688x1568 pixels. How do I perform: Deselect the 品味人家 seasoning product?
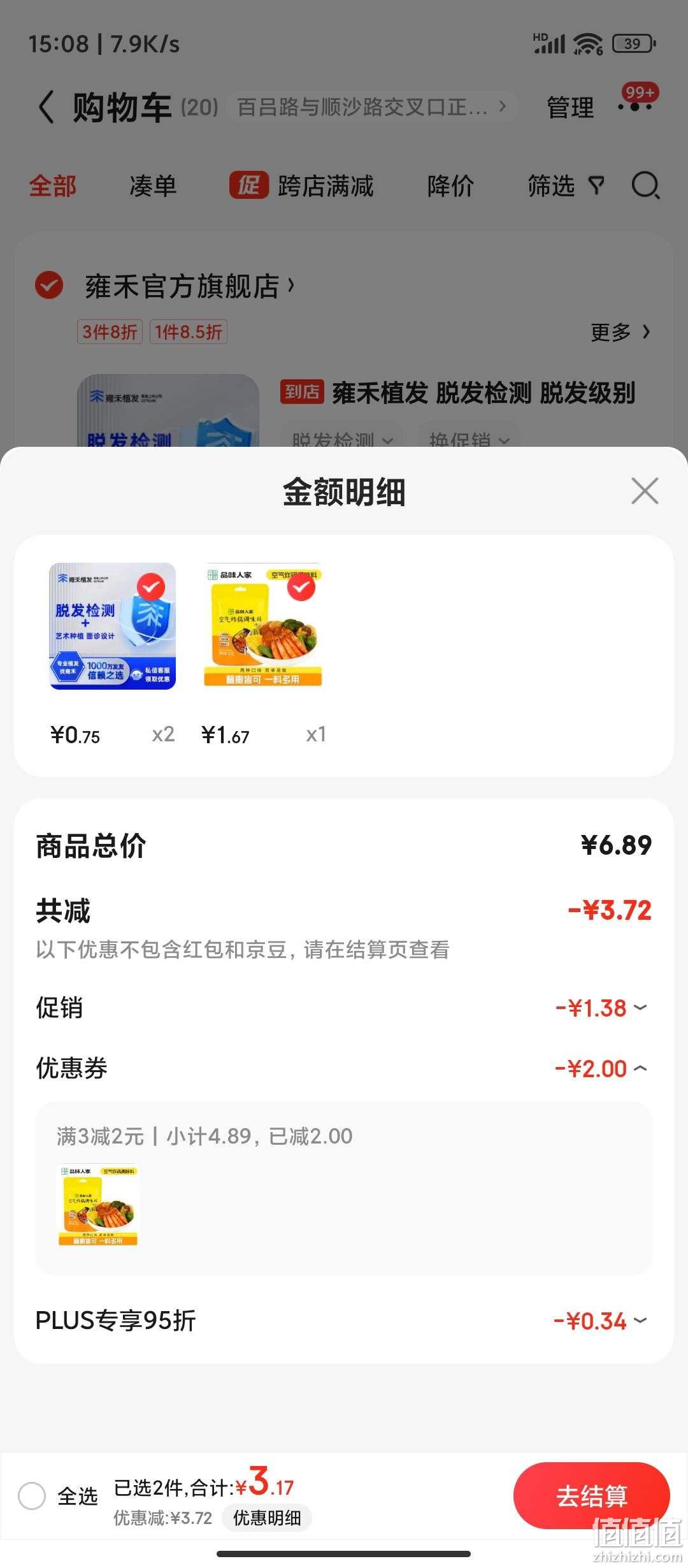coord(301,587)
